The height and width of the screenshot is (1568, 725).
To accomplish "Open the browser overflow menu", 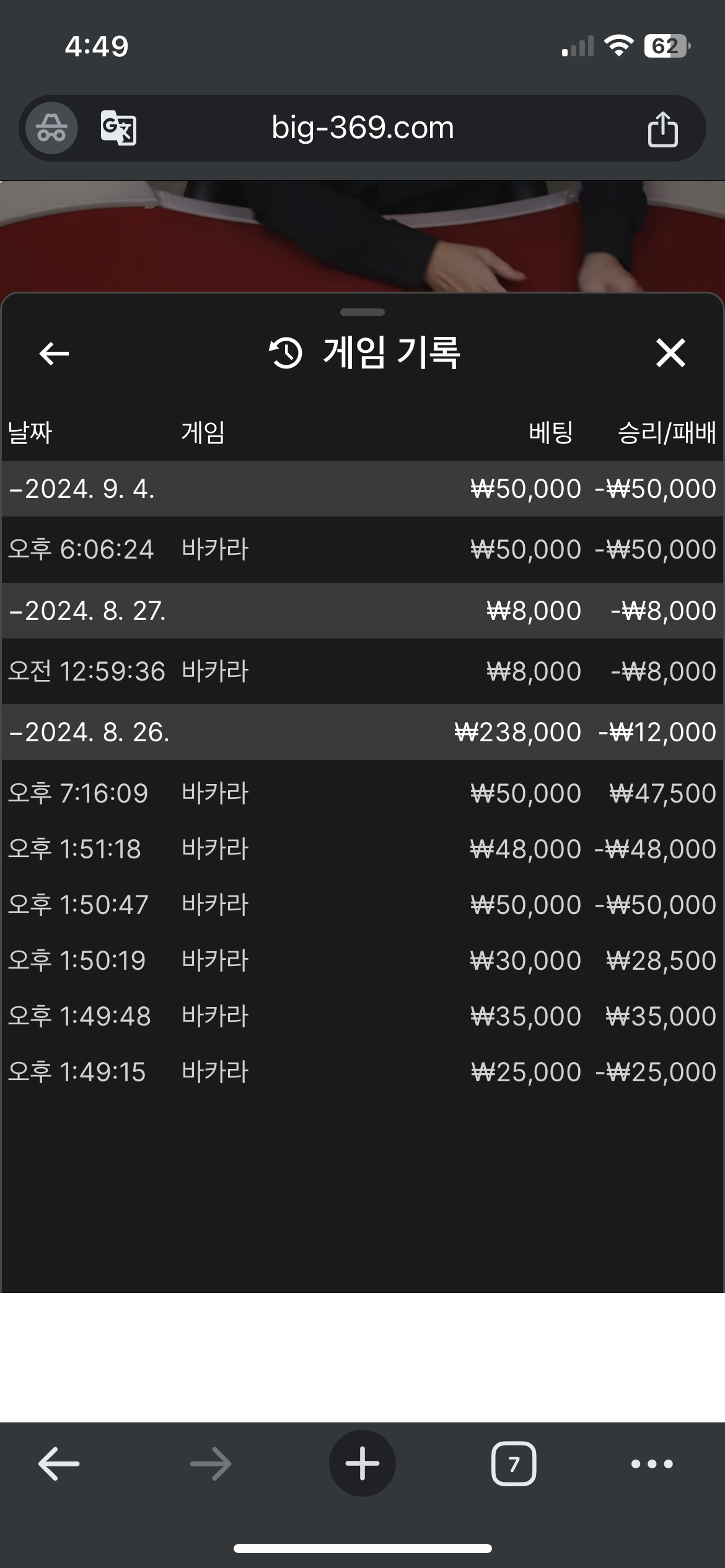I will (652, 1464).
